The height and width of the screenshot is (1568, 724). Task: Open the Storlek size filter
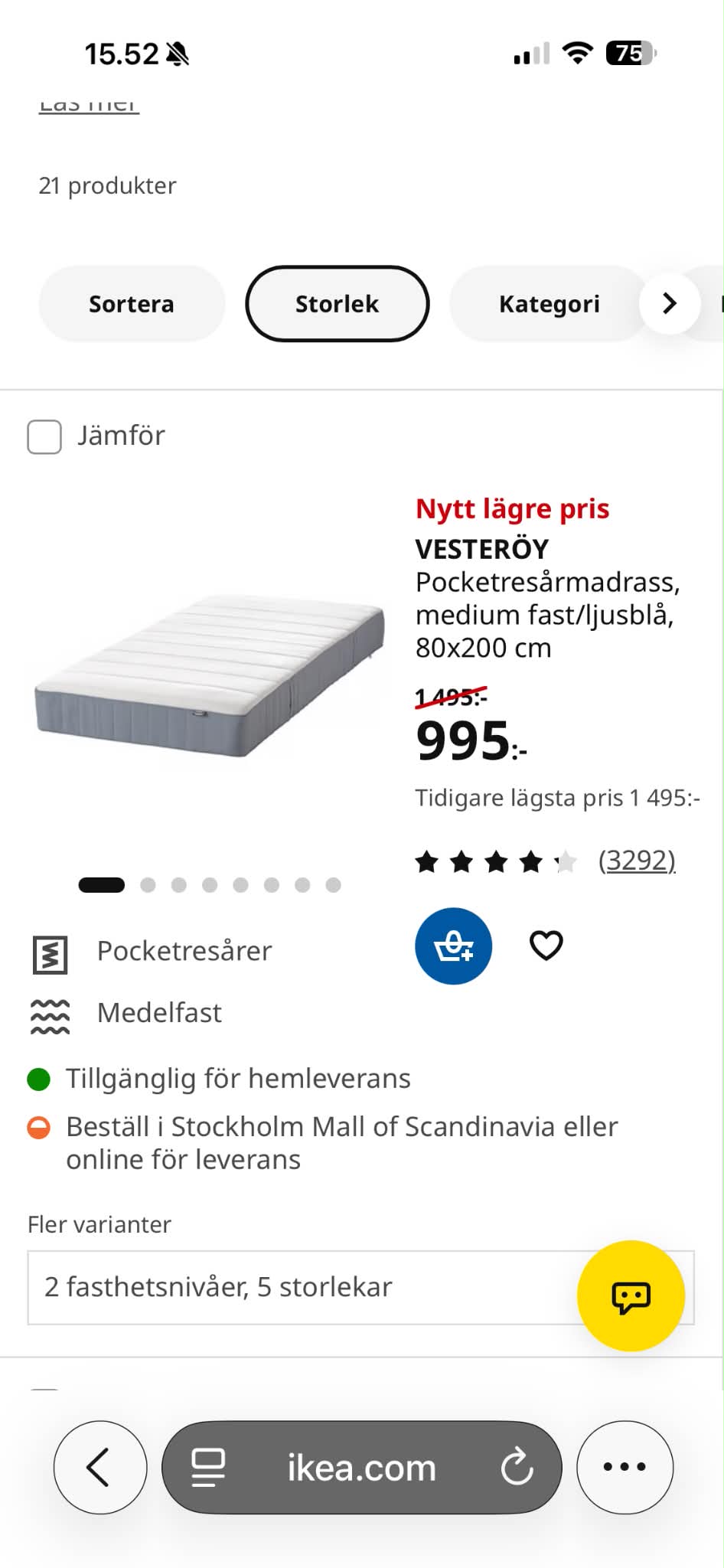[337, 304]
